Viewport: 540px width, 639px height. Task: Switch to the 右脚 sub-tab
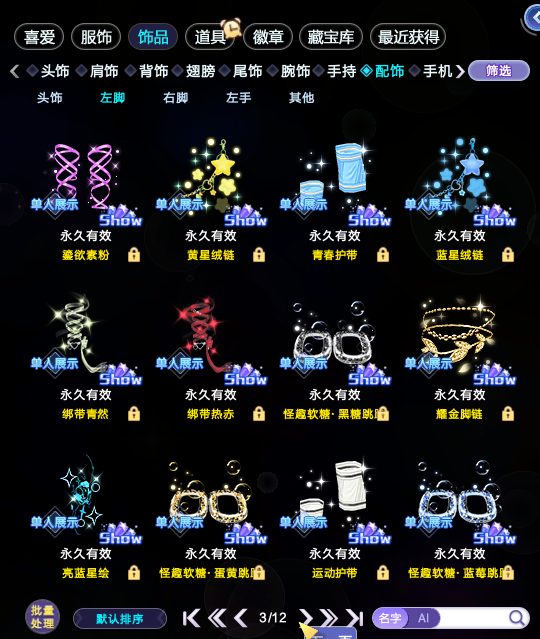click(175, 98)
